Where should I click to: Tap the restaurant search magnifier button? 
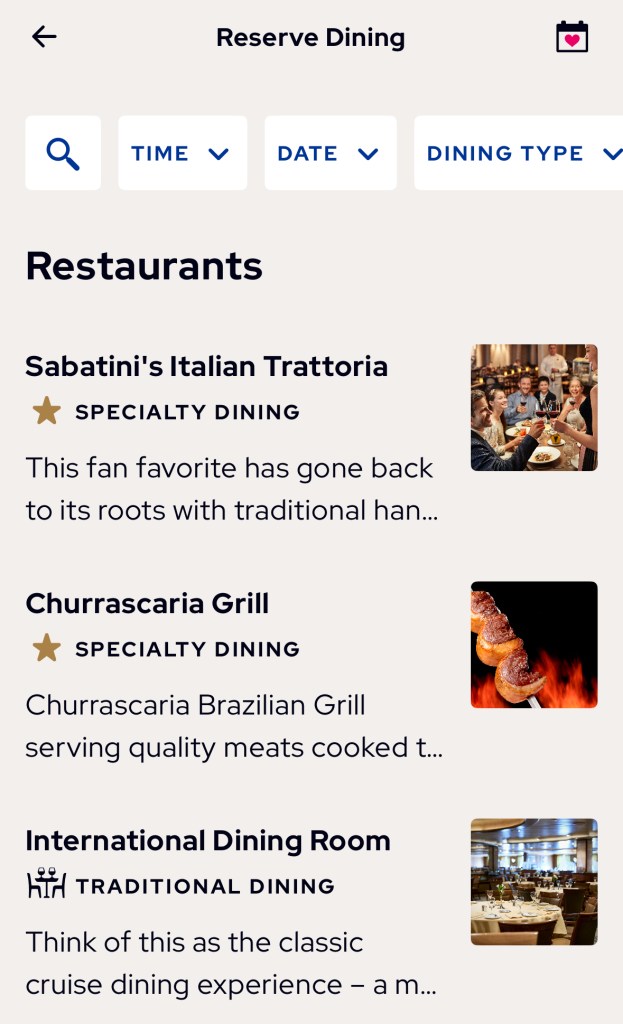[x=63, y=153]
